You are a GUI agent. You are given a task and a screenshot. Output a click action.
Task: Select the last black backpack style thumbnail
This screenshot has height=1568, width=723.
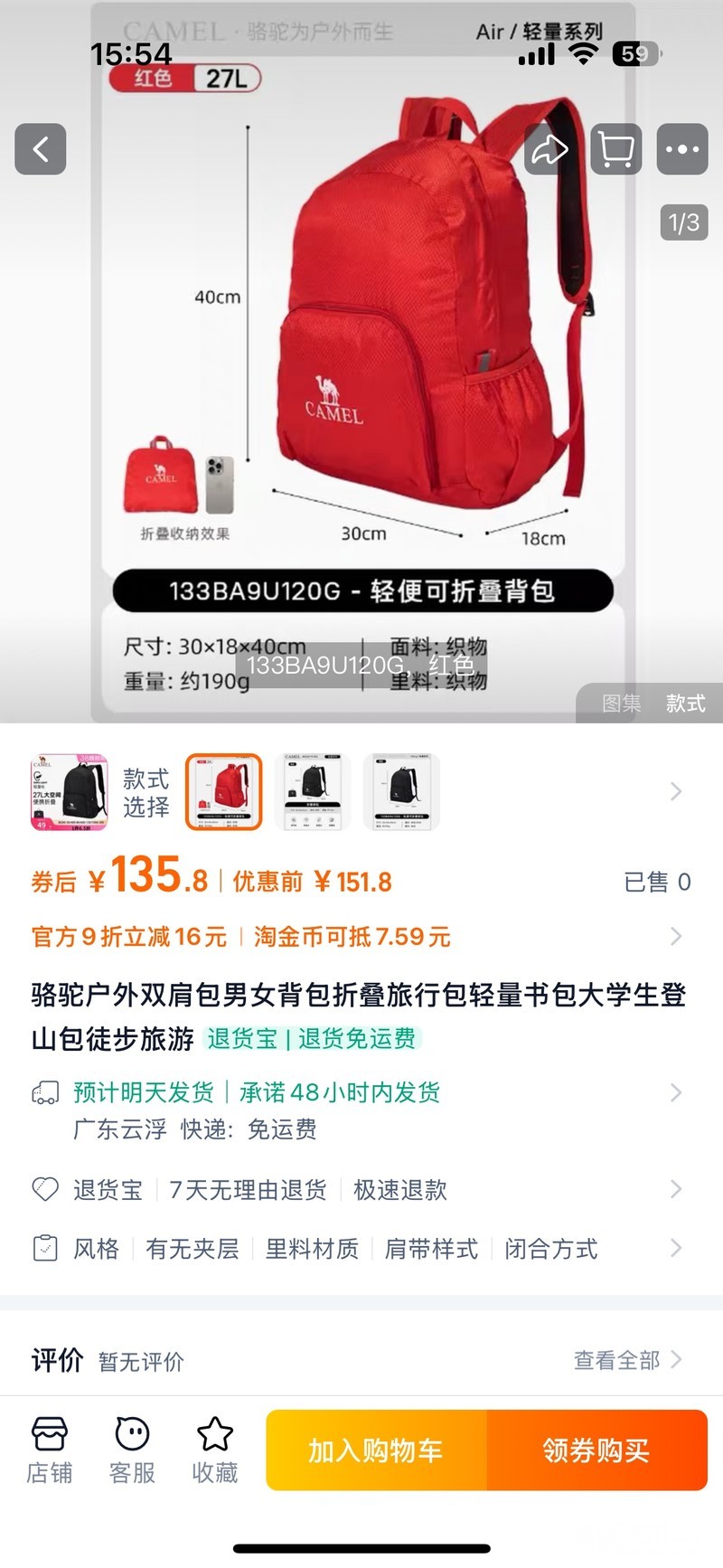tap(401, 792)
